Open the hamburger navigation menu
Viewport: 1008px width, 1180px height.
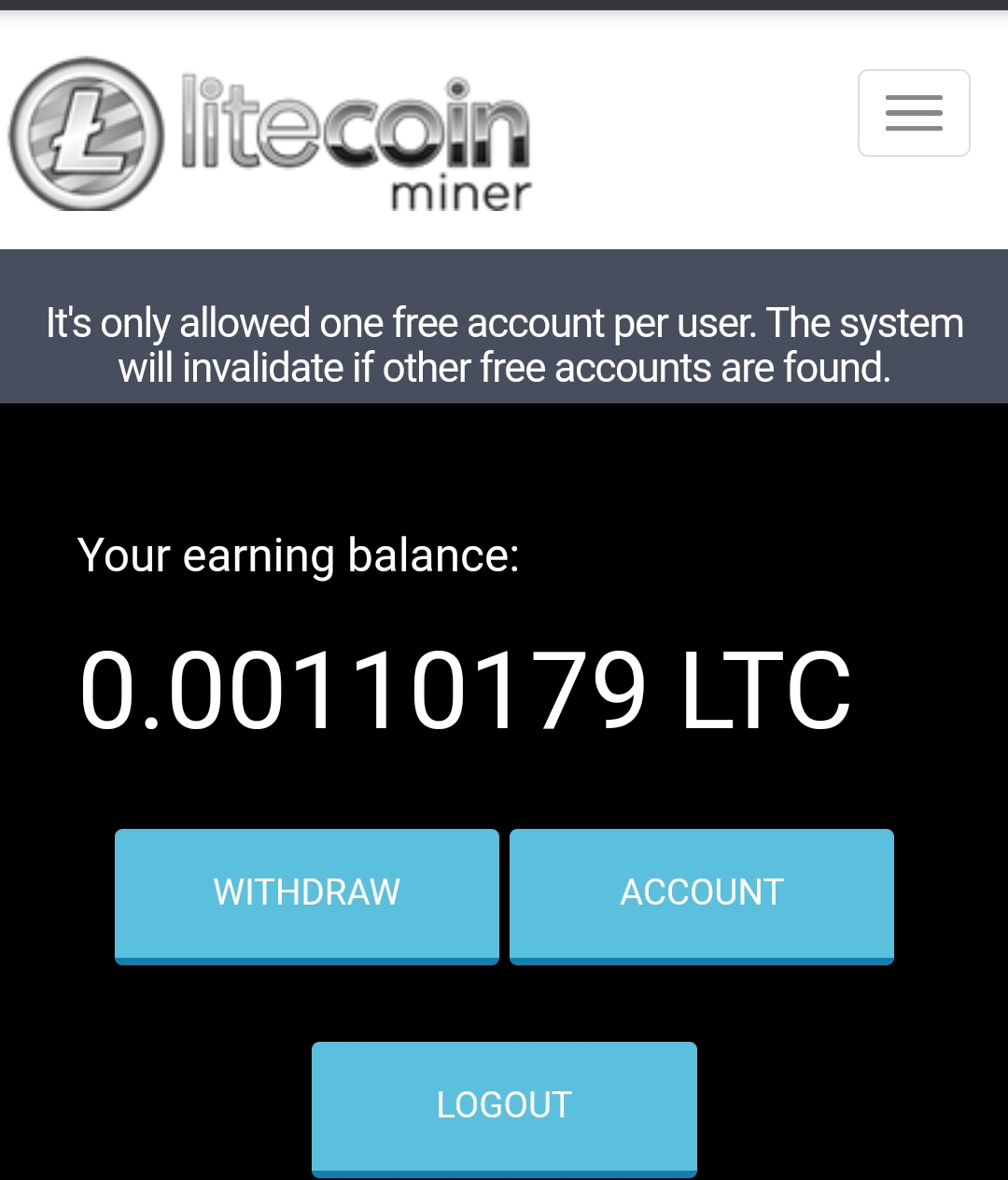pos(914,113)
